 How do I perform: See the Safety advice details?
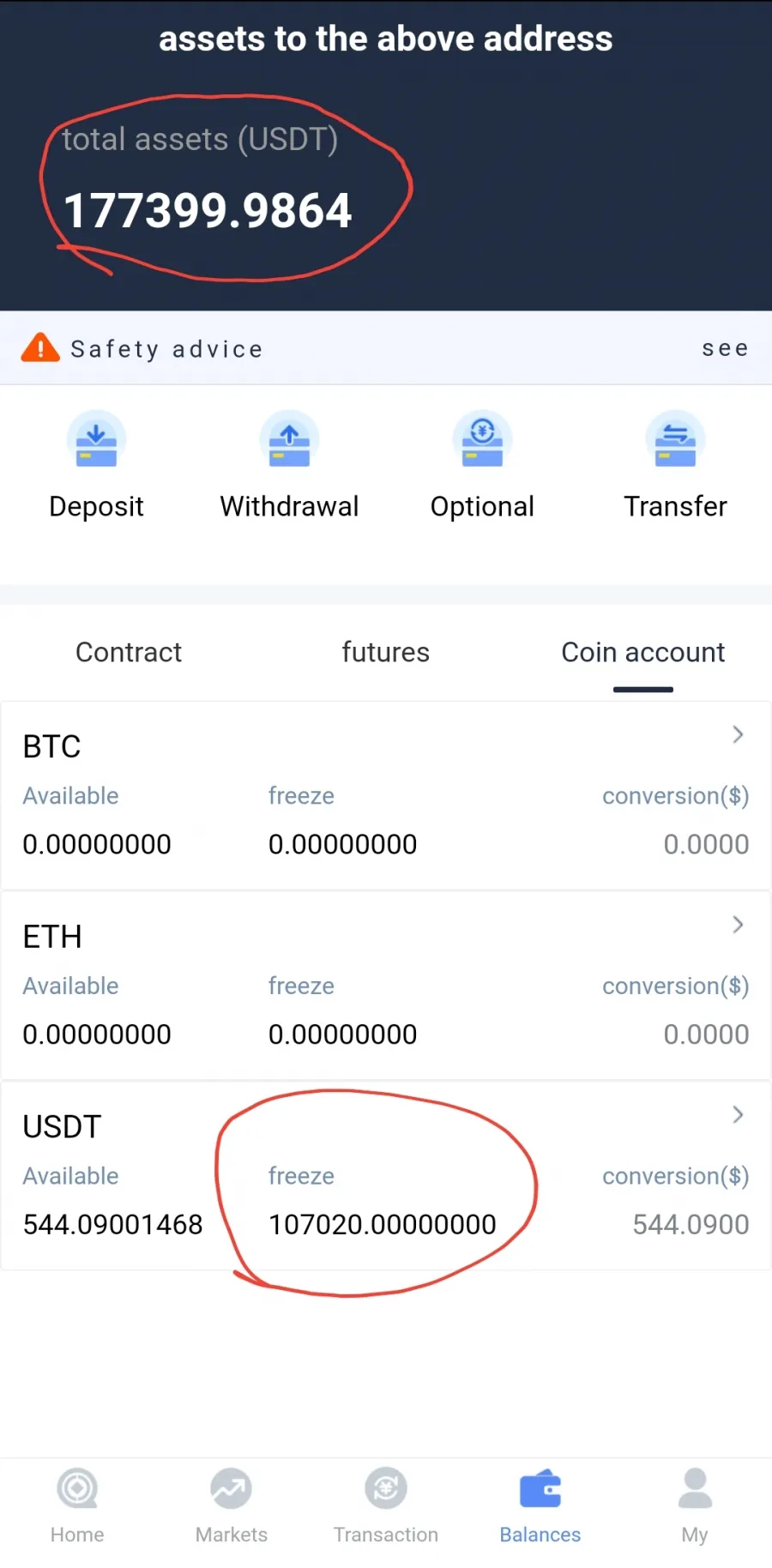point(725,348)
